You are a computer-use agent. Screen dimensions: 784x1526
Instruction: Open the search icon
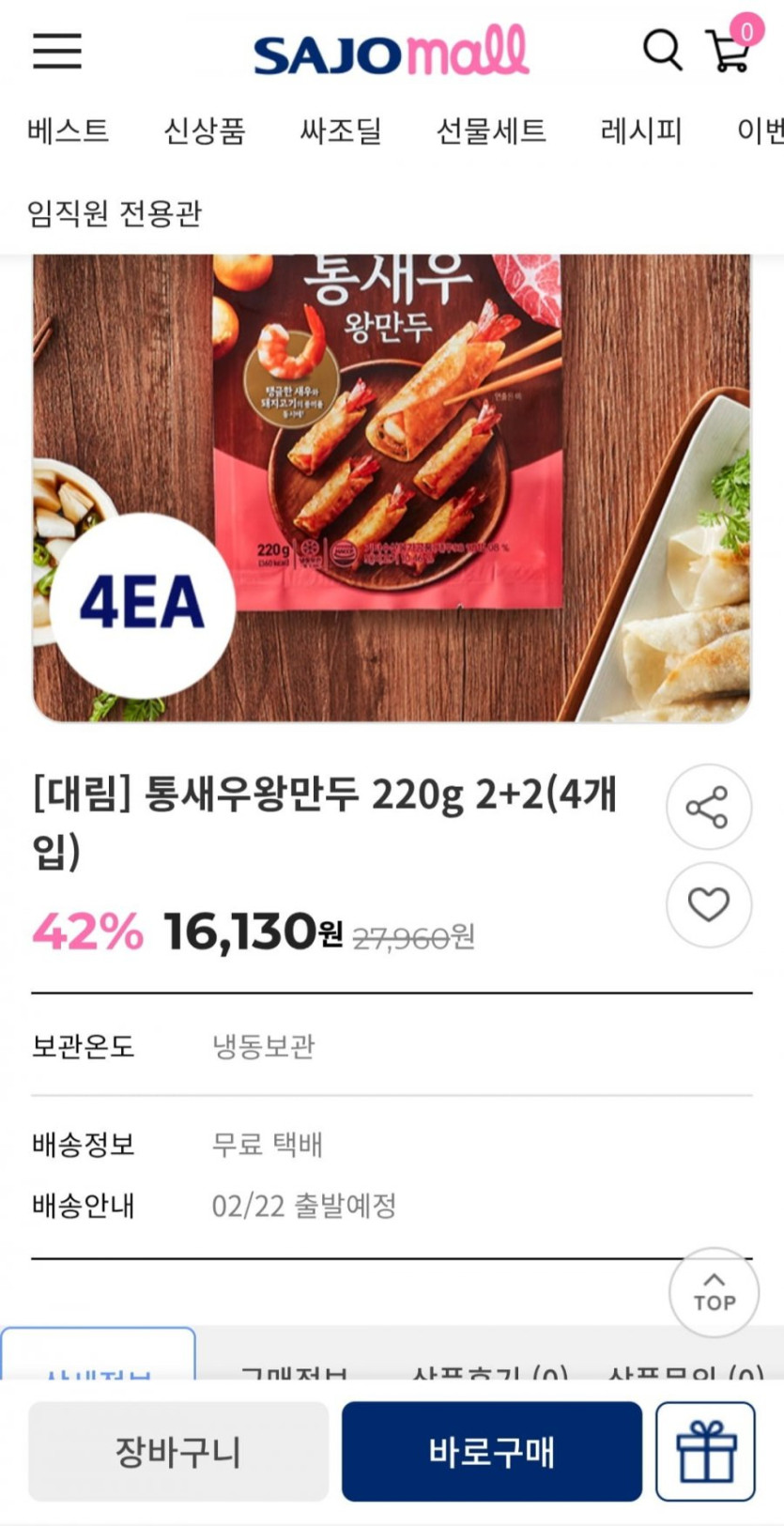click(661, 49)
